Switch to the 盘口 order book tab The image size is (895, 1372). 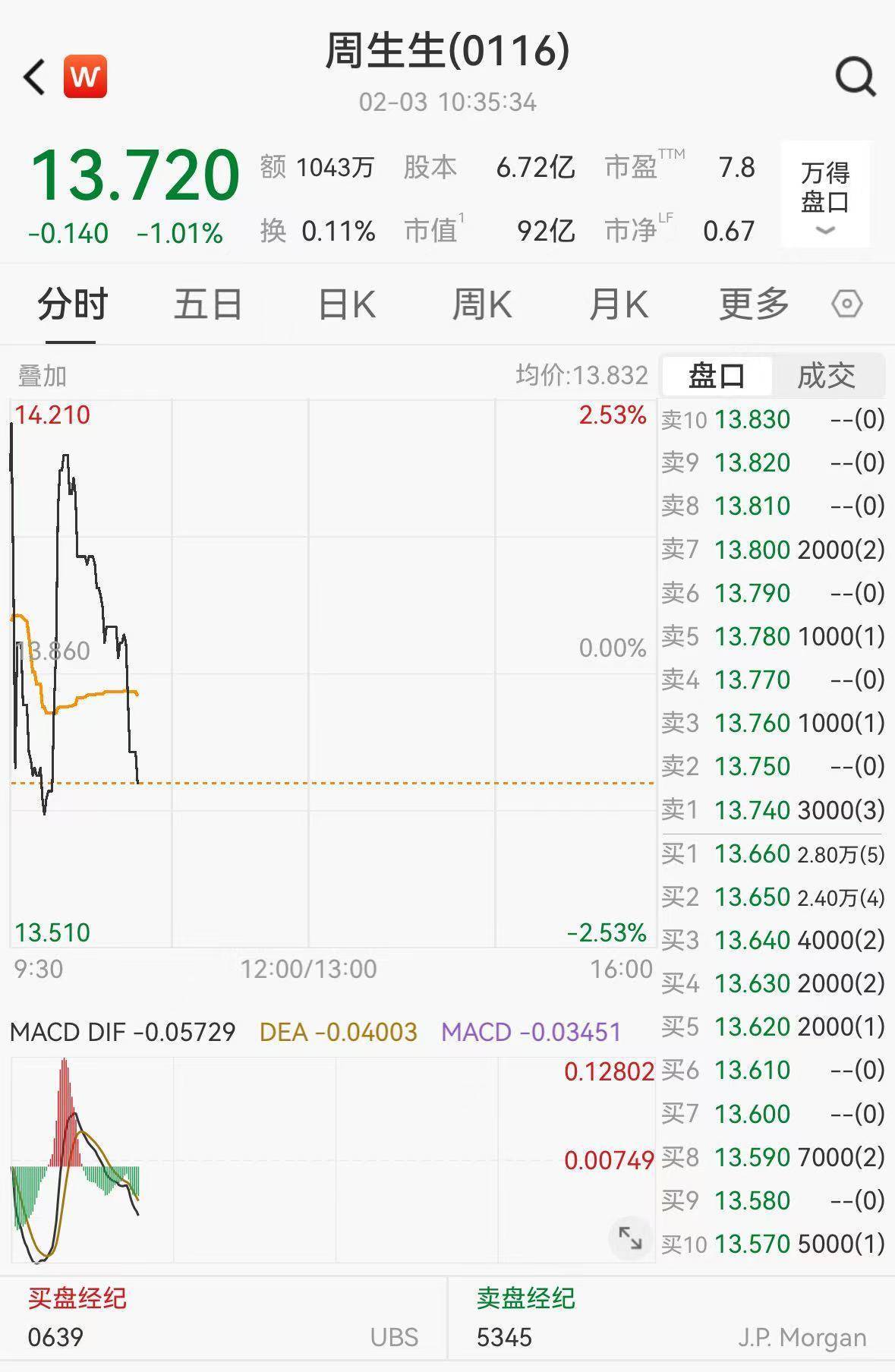[717, 374]
